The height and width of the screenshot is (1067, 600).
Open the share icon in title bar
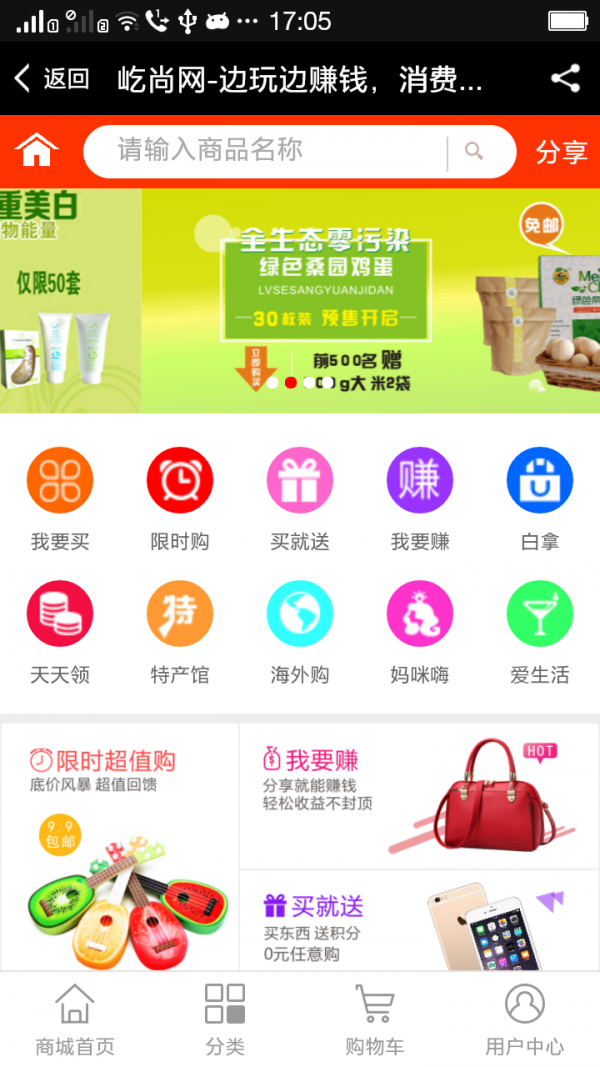click(x=565, y=79)
